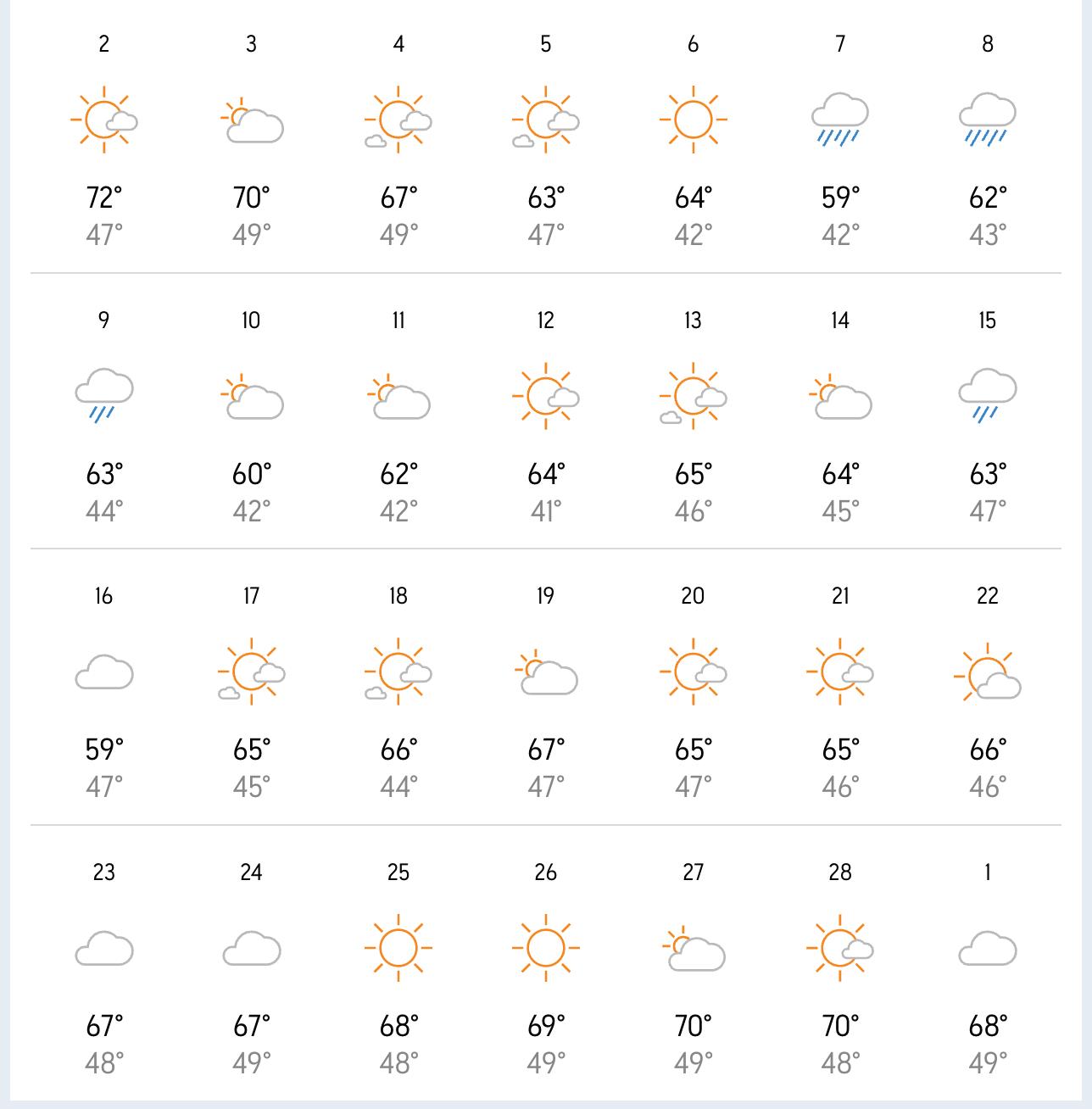The width and height of the screenshot is (1092, 1109).
Task: Select cloudy day 23
Action: [104, 948]
